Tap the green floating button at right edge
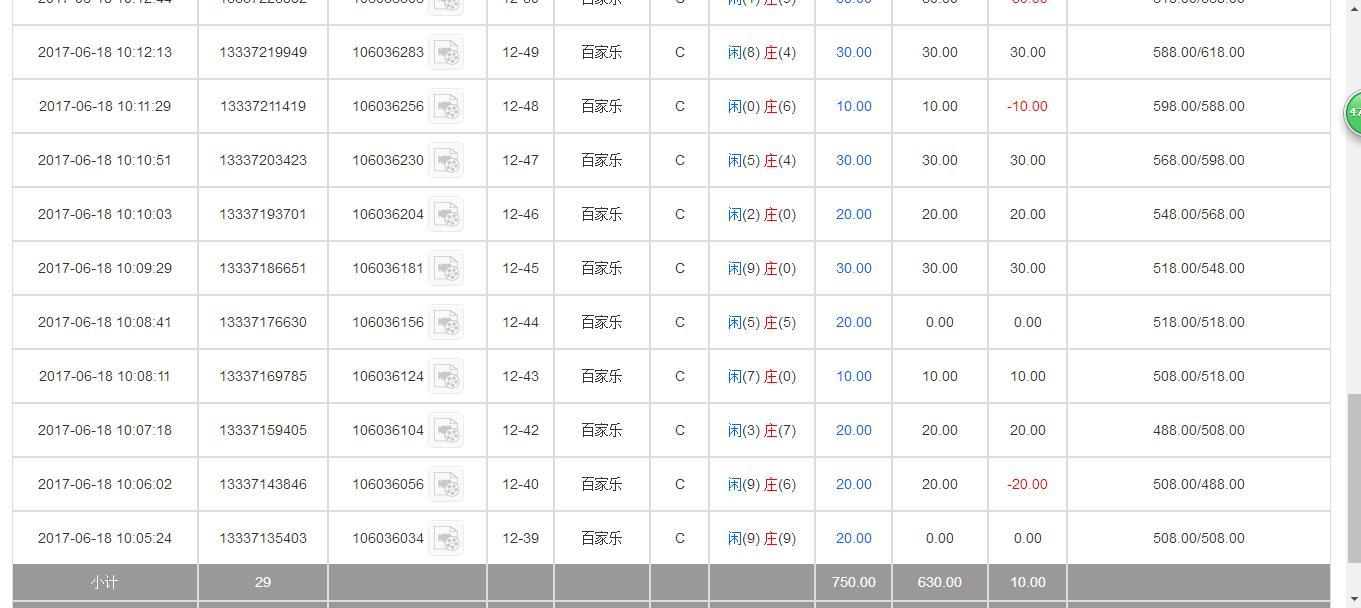This screenshot has height=608, width=1361. [1353, 112]
